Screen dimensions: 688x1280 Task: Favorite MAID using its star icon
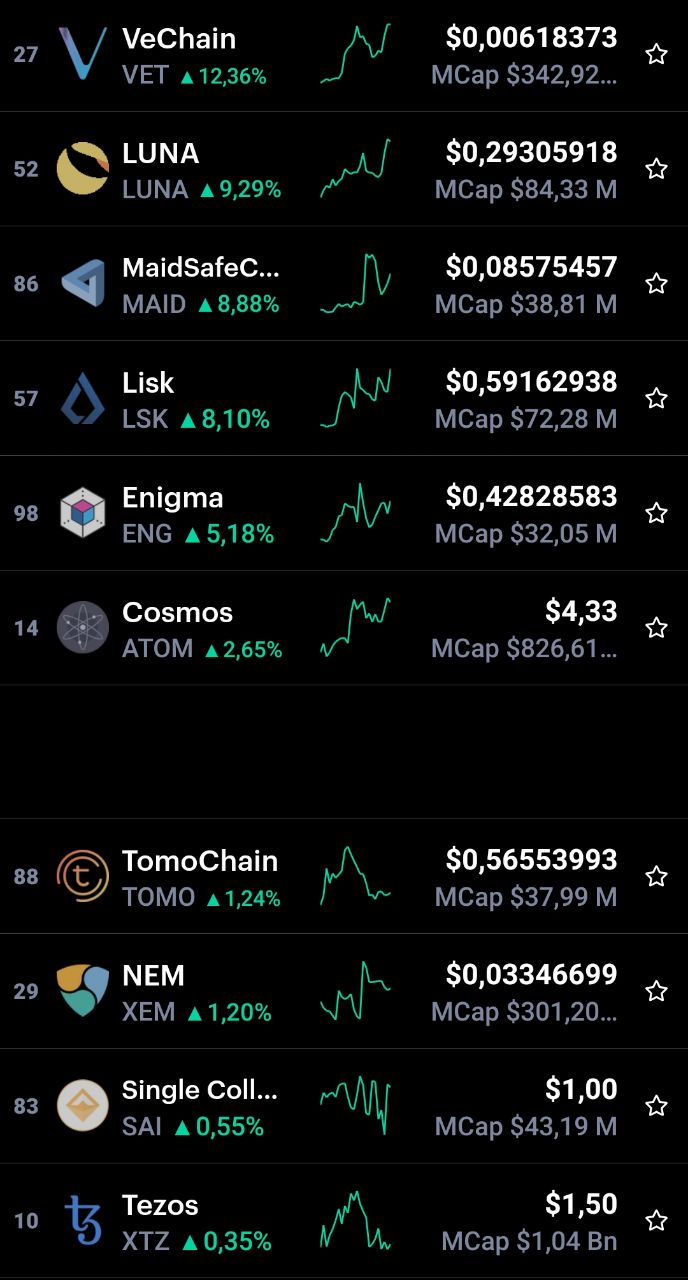656,284
